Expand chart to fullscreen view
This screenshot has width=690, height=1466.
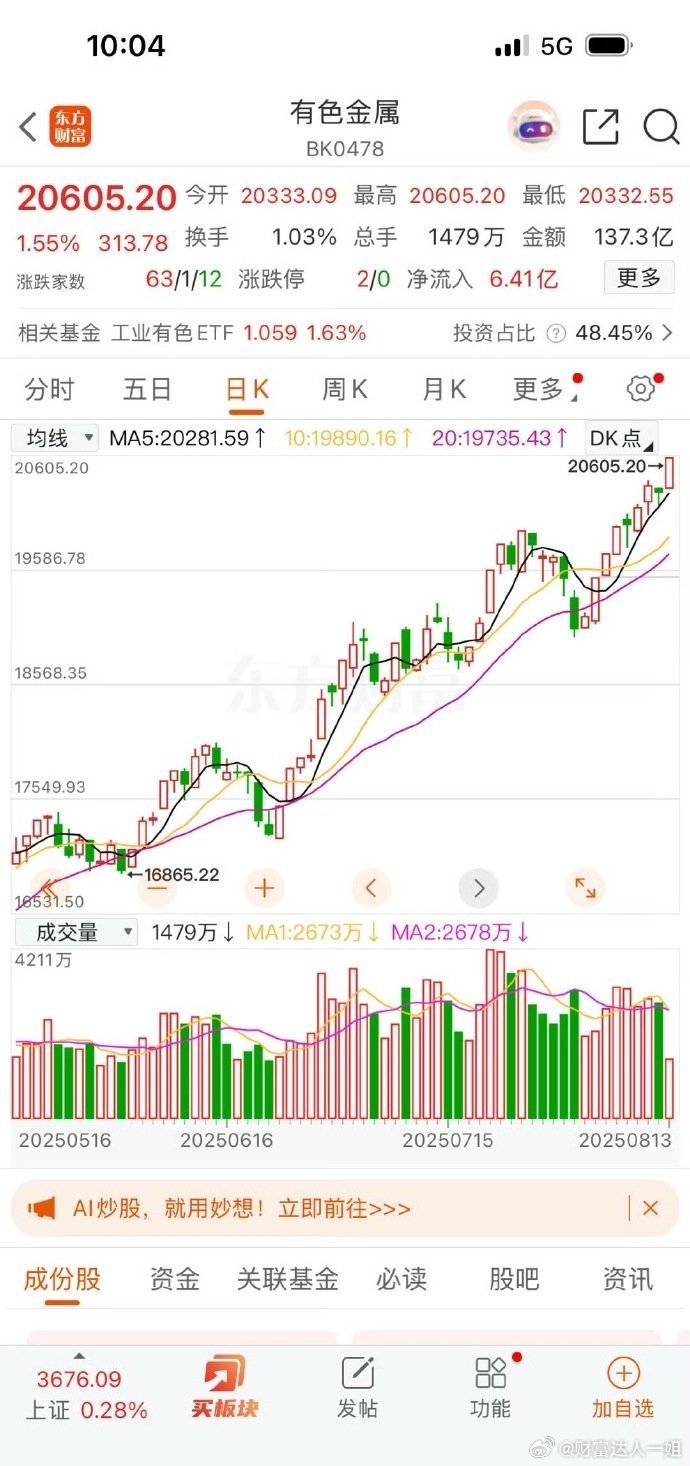pos(584,887)
